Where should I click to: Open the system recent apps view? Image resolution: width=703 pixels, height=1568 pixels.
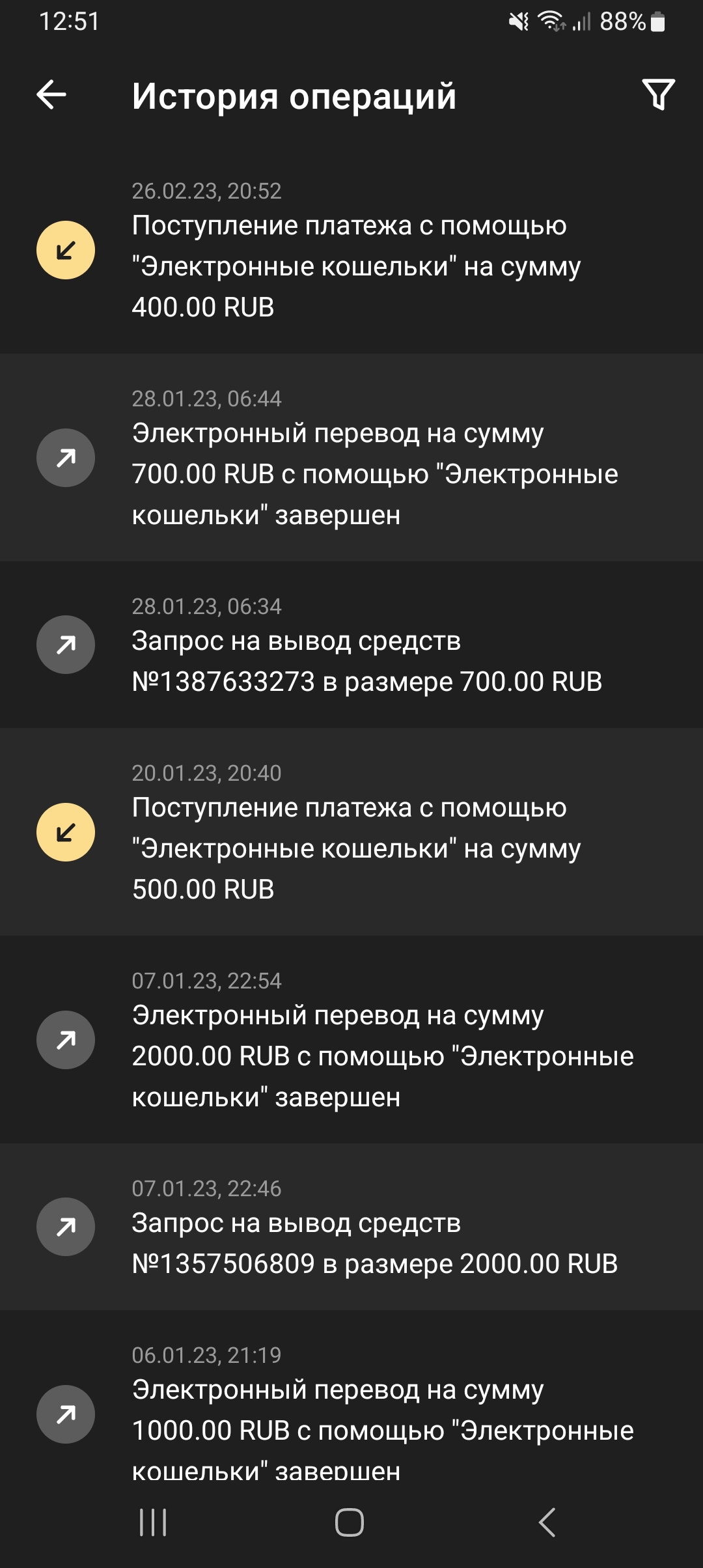(x=153, y=1522)
